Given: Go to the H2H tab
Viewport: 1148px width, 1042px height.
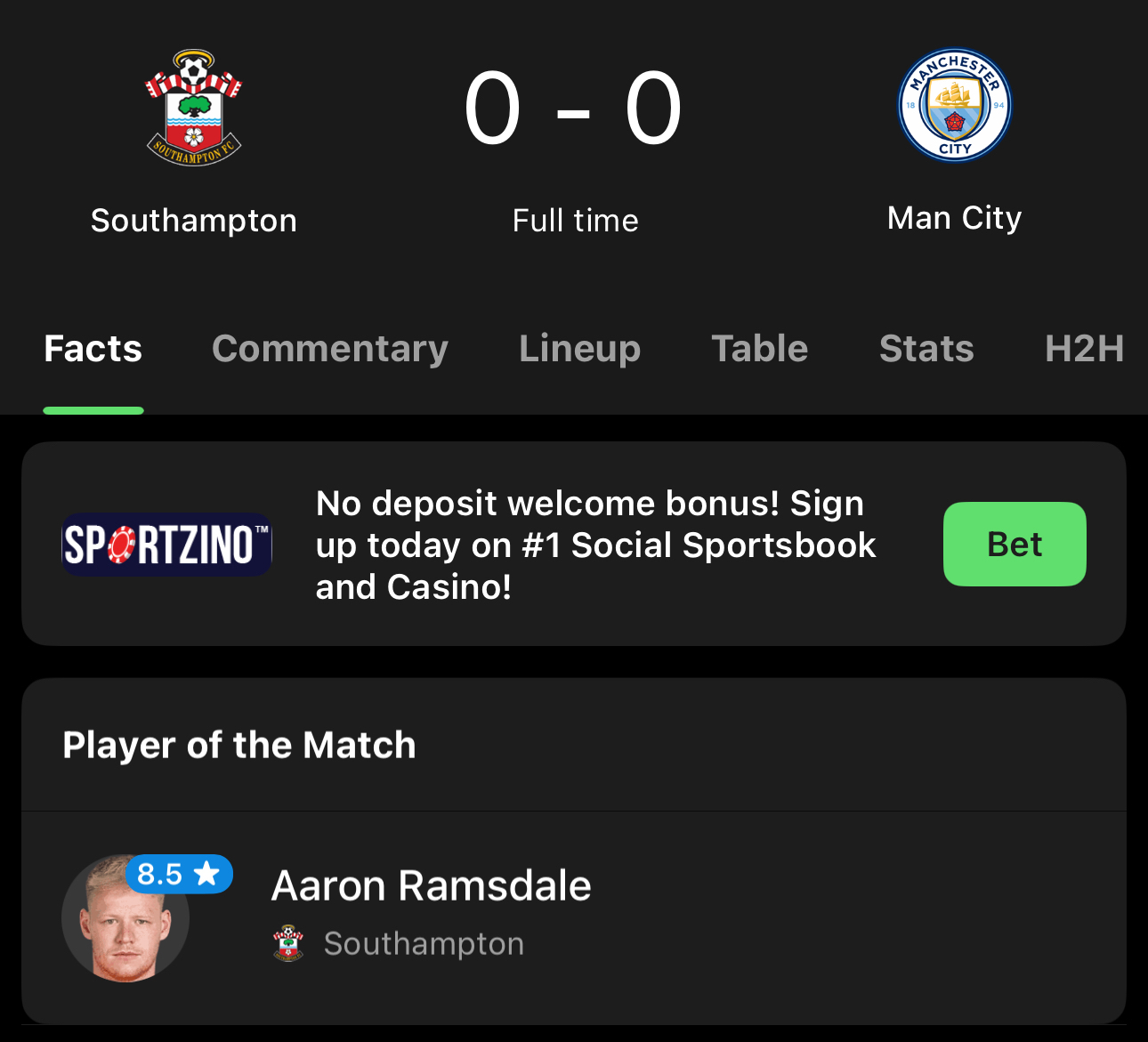Looking at the screenshot, I should click(x=1084, y=349).
